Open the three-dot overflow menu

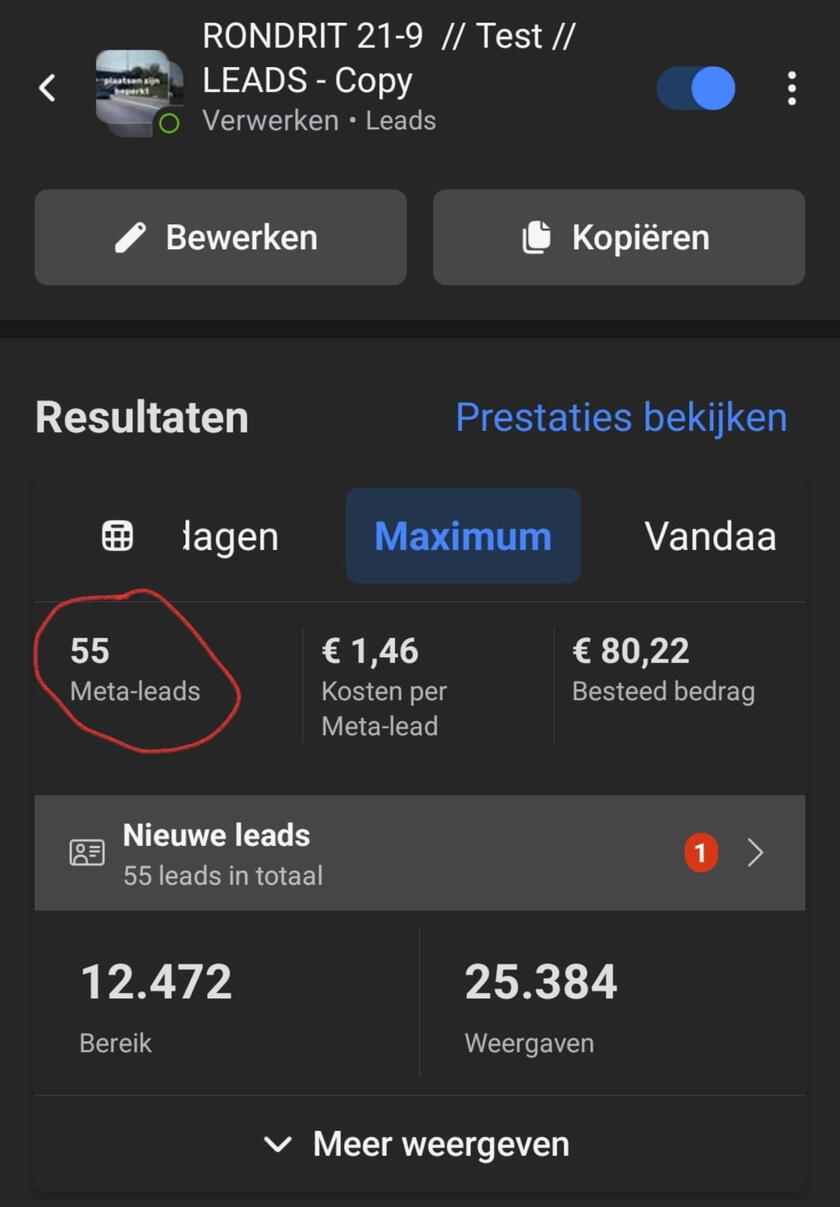791,88
